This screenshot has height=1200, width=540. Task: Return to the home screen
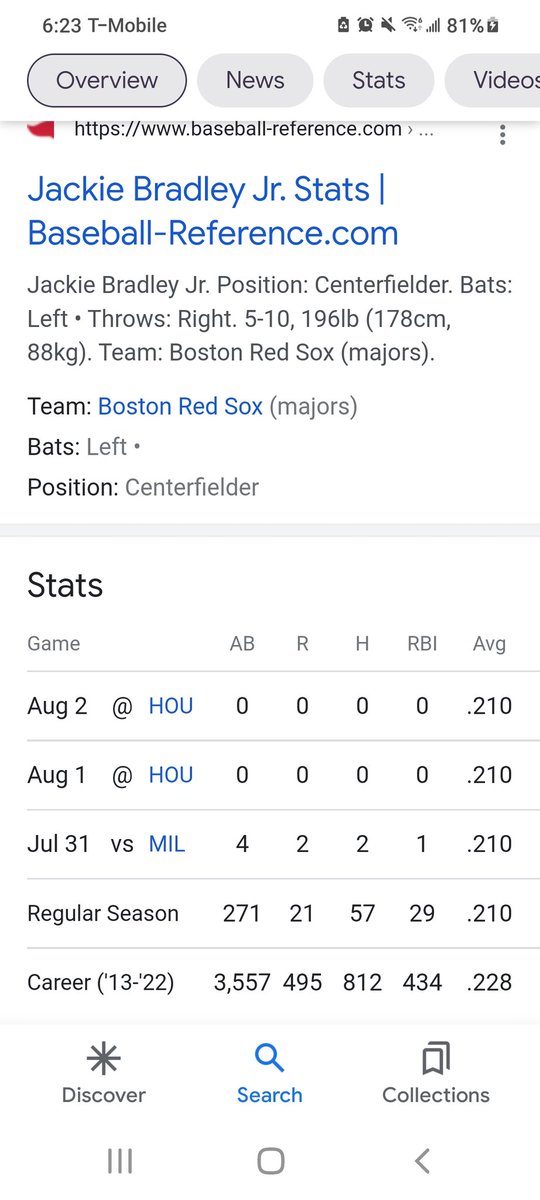tap(270, 1160)
